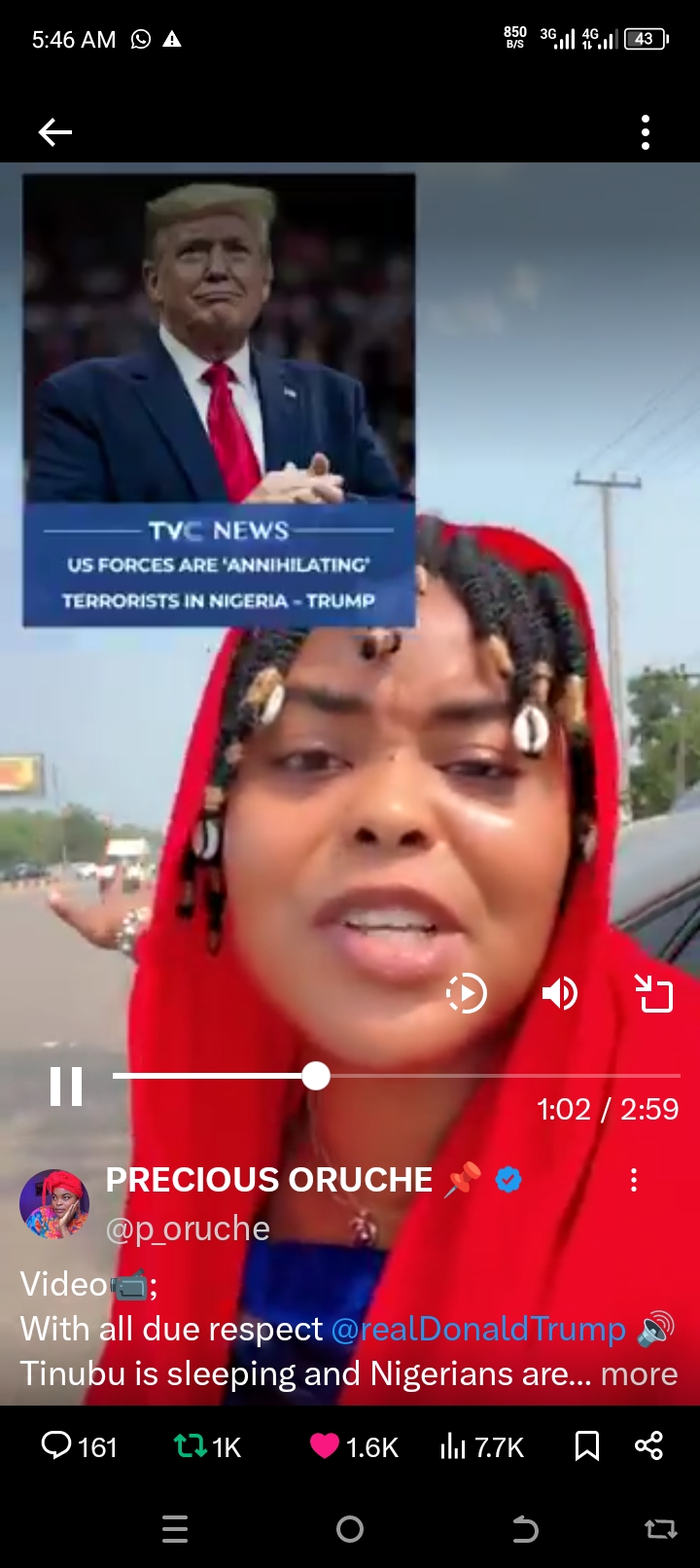Seek along the video progress bar

(x=316, y=1076)
